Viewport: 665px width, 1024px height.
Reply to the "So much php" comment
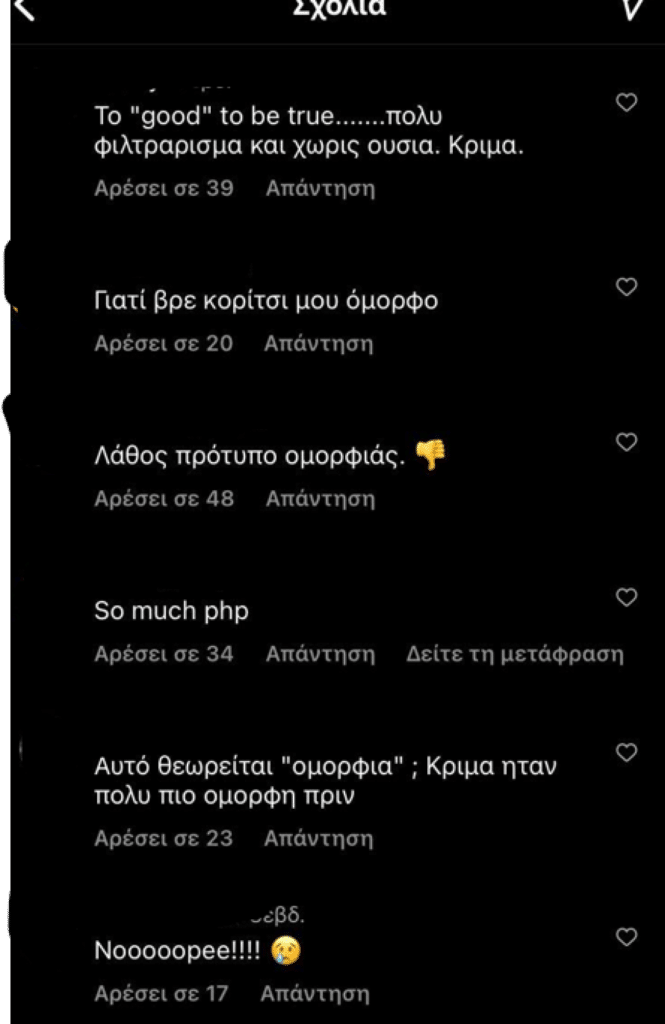coord(320,654)
